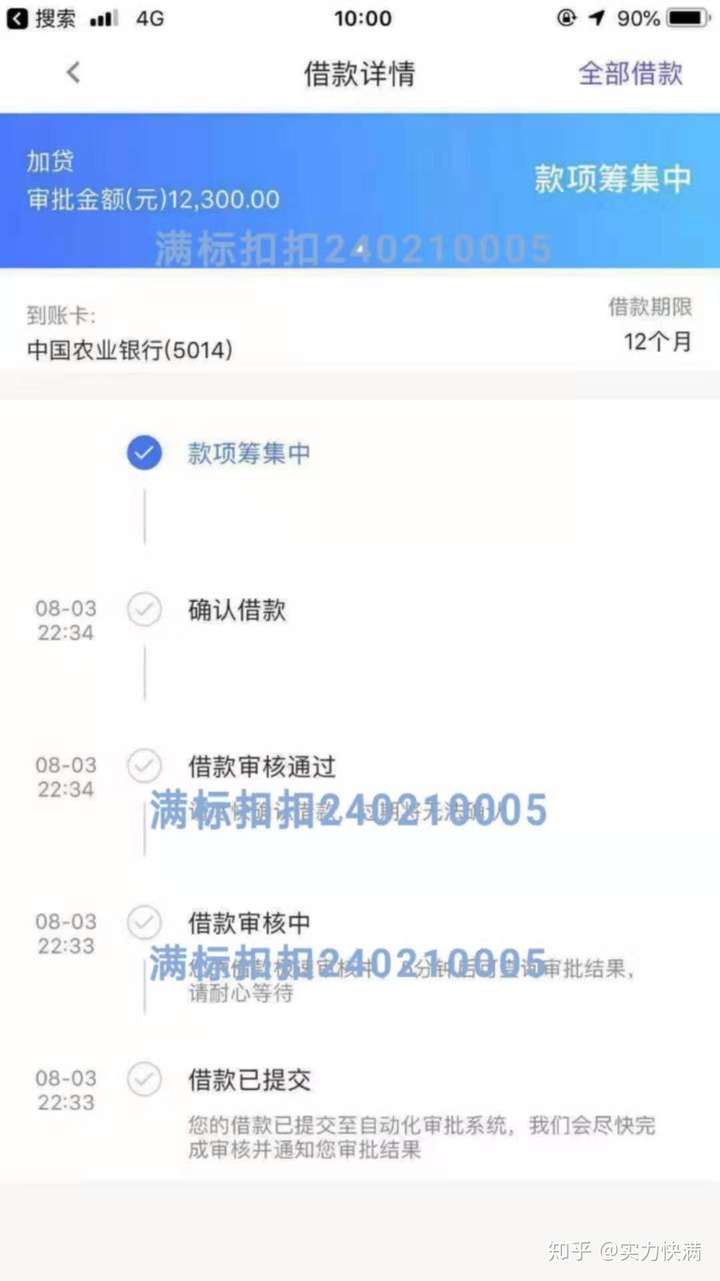Image resolution: width=720 pixels, height=1281 pixels.
Task: Go back using the top-left arrow
Action: [73, 73]
